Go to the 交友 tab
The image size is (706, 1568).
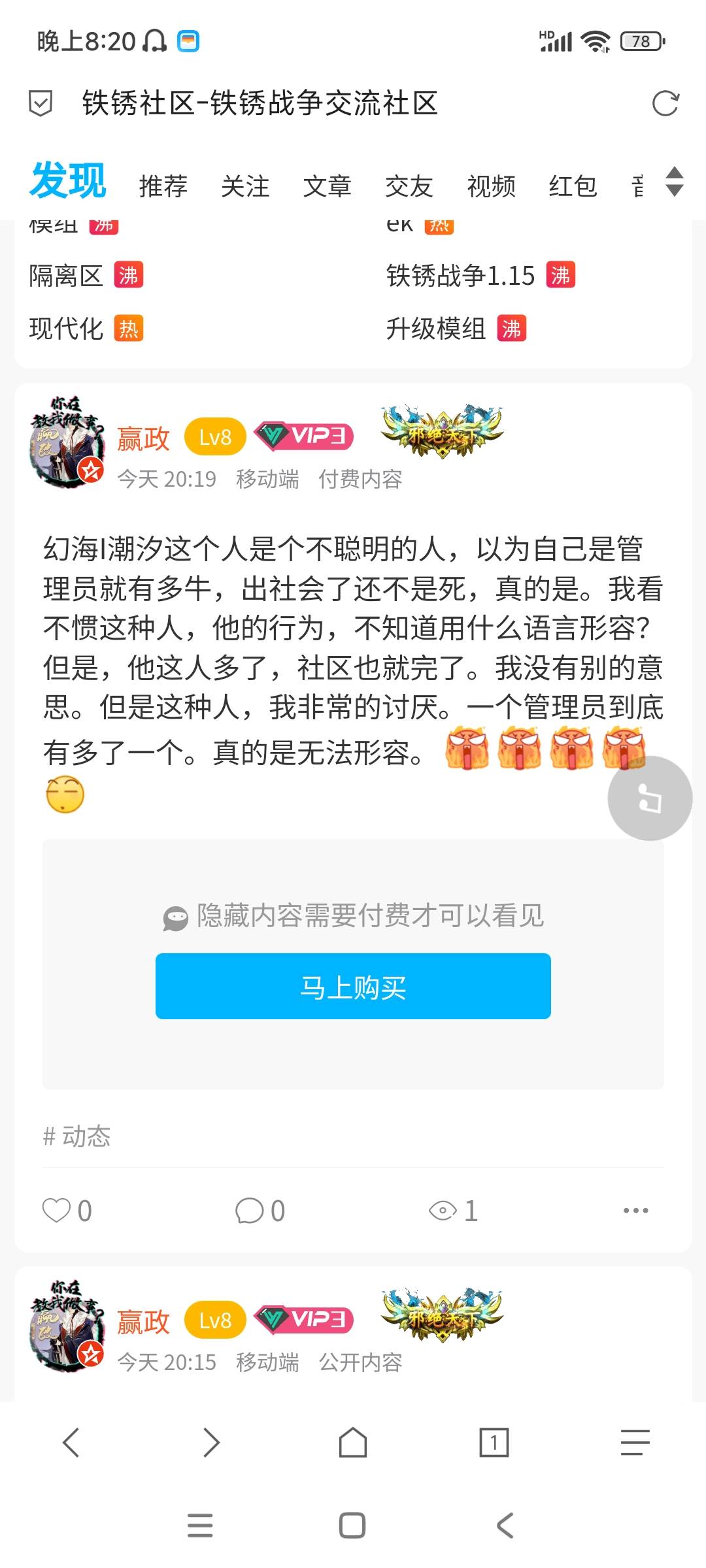409,186
